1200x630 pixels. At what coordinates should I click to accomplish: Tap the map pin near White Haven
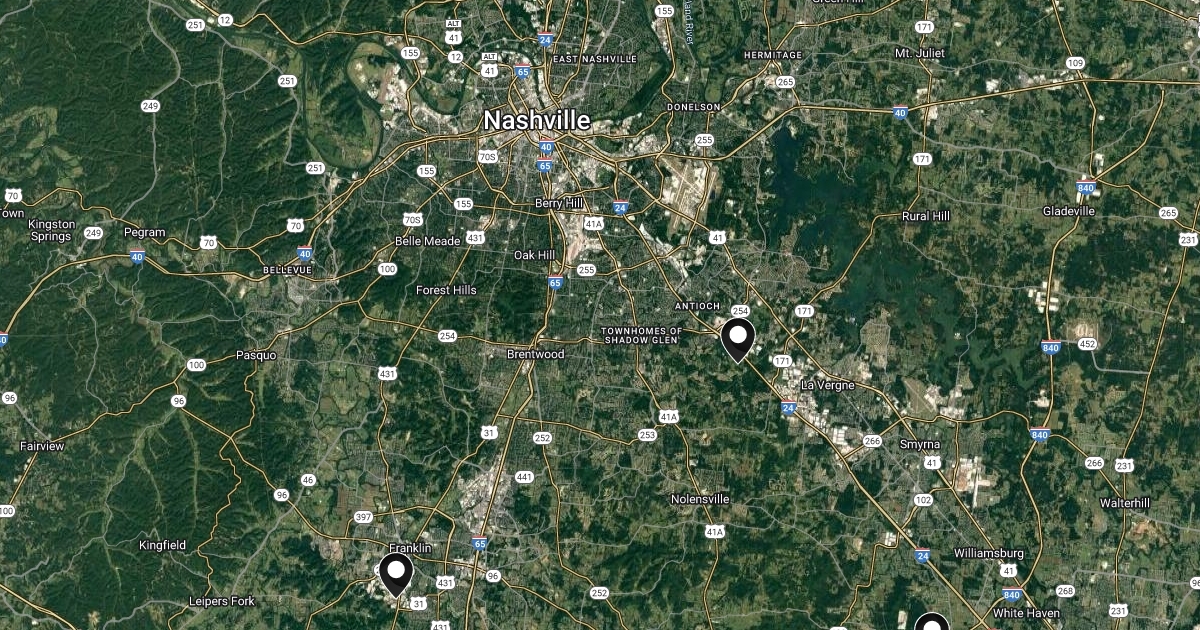[931, 623]
